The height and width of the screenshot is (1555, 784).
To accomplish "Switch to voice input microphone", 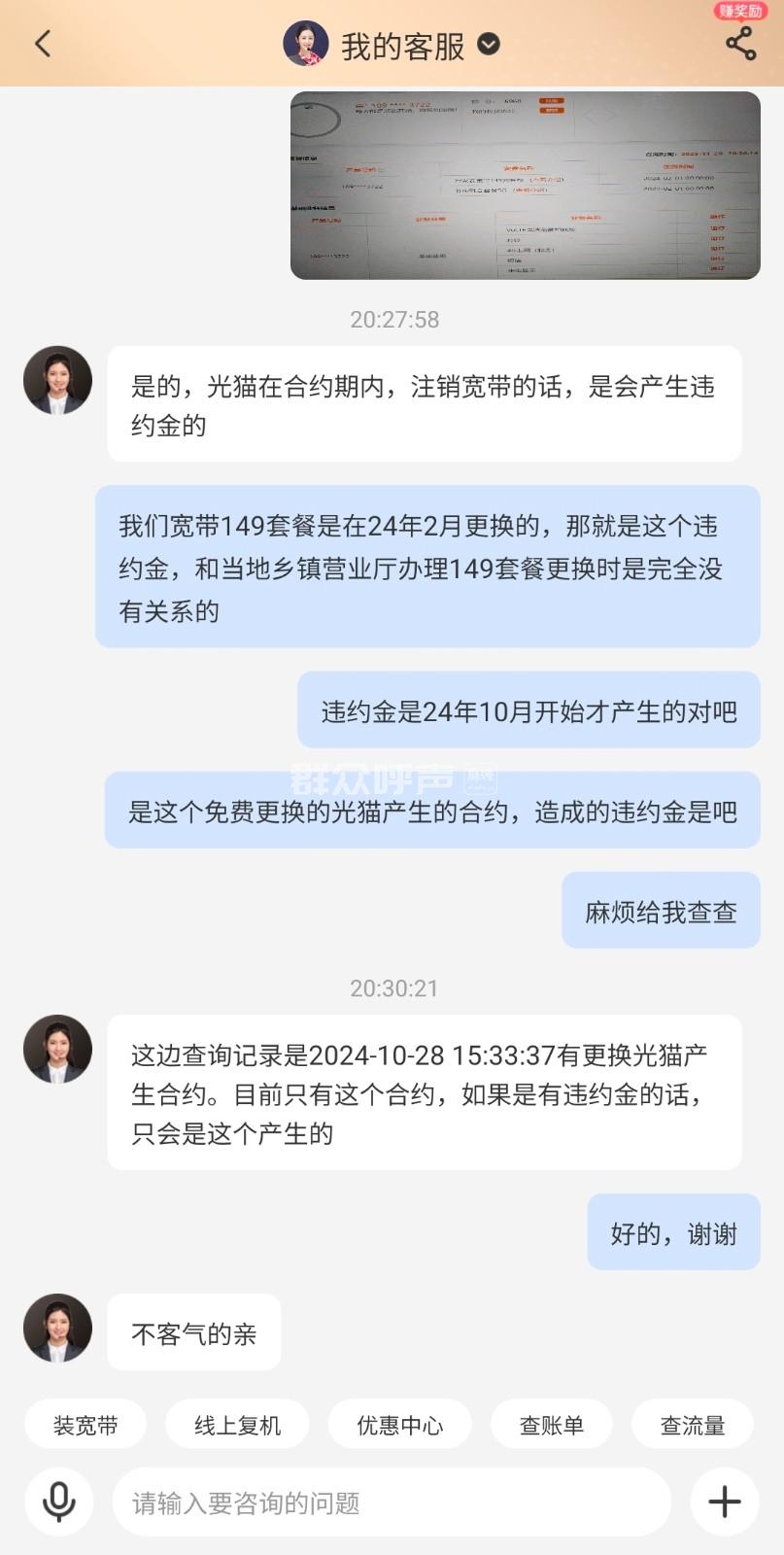I will point(59,1502).
